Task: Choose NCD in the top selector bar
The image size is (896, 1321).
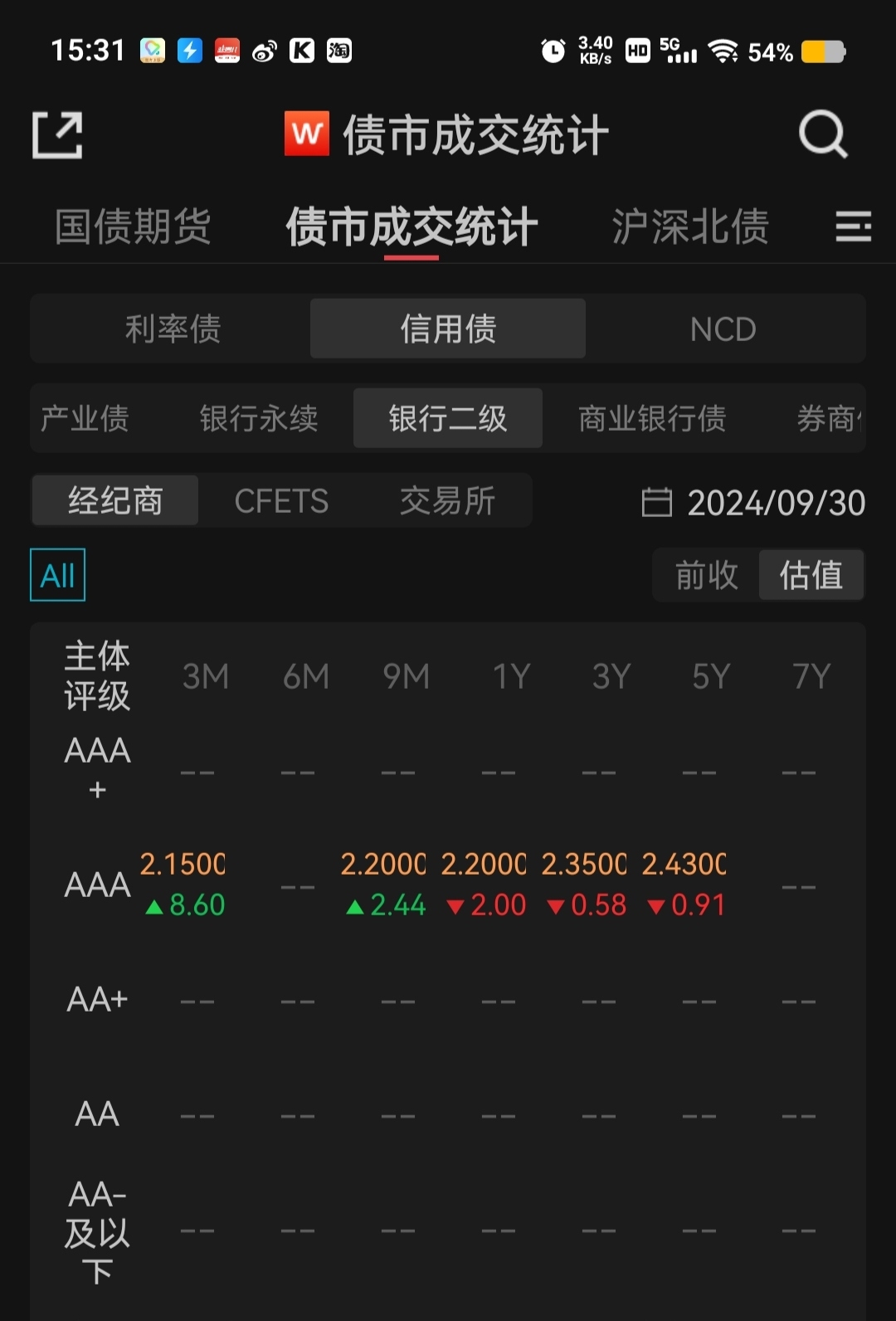Action: coord(723,329)
